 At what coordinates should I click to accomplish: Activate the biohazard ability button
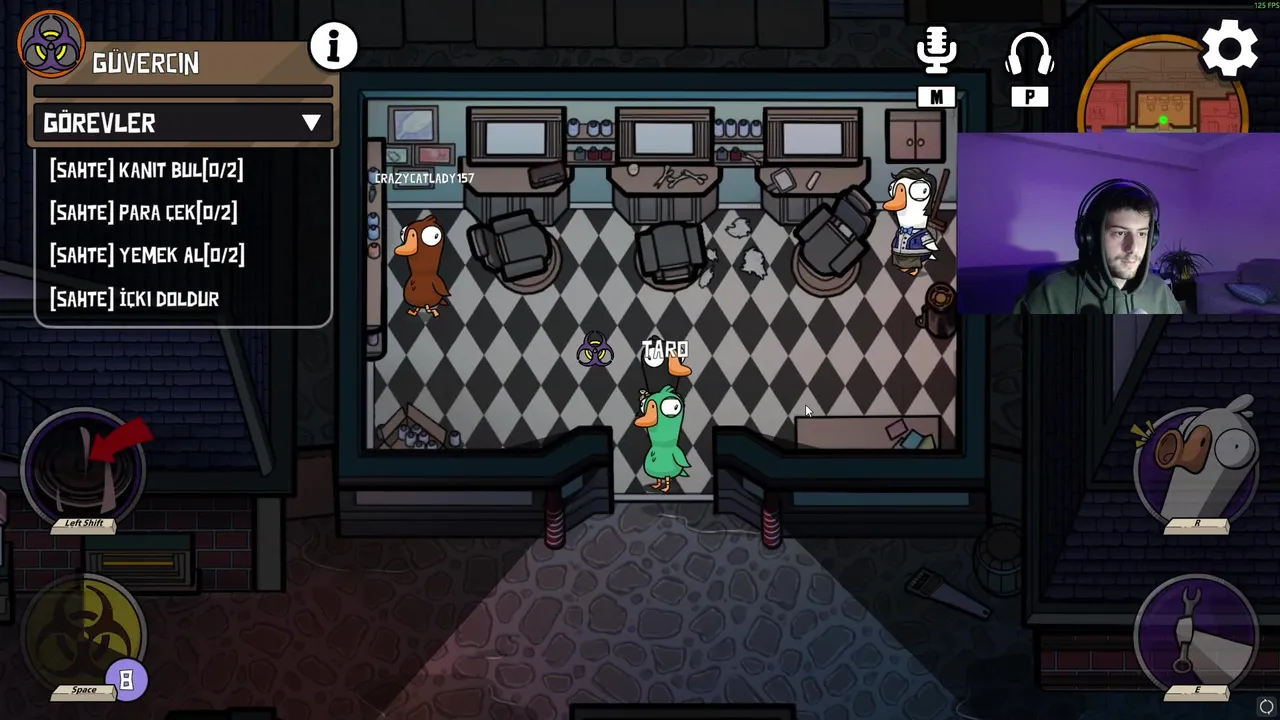[x=83, y=632]
